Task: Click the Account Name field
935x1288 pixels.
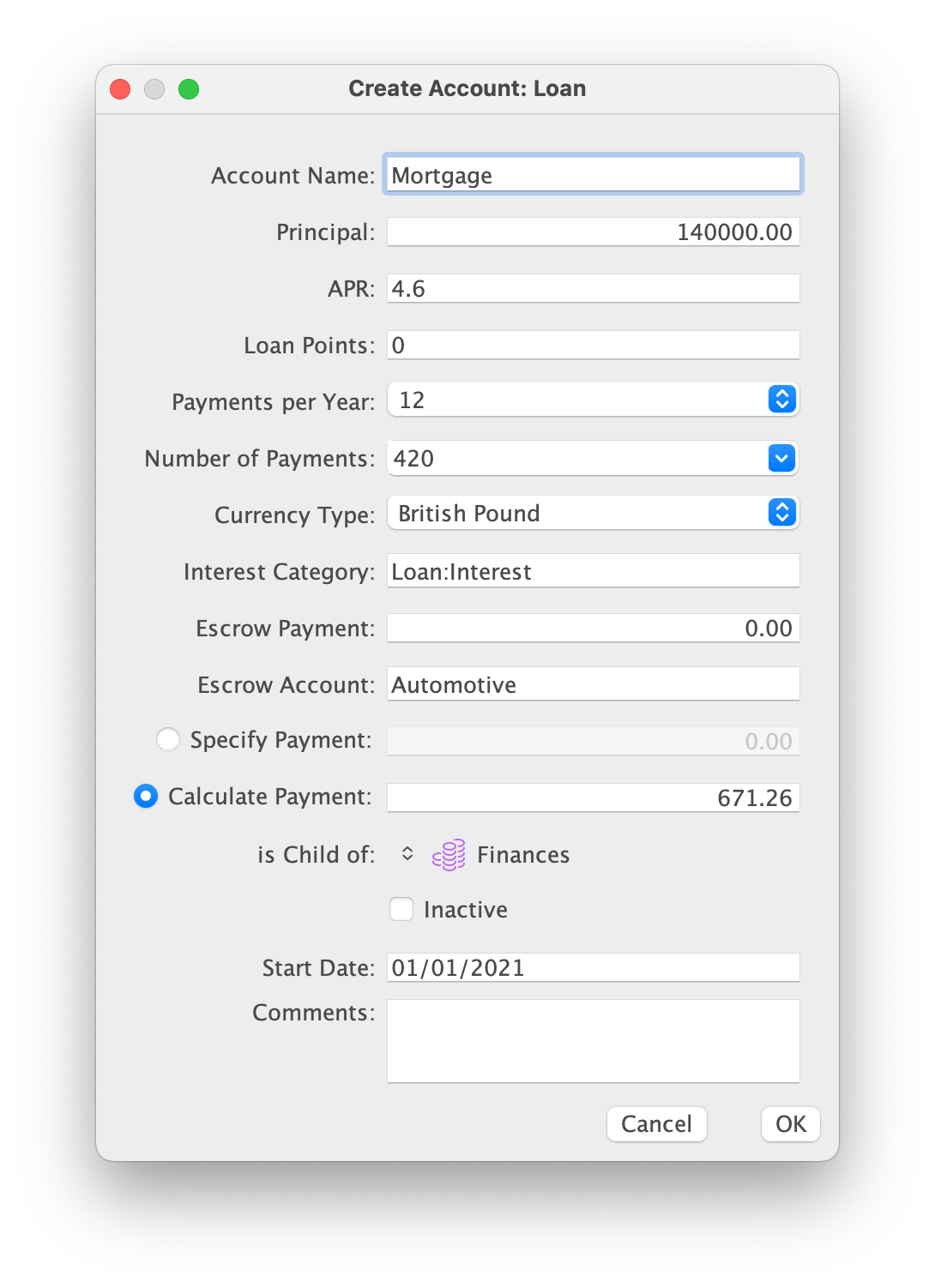Action: [592, 175]
